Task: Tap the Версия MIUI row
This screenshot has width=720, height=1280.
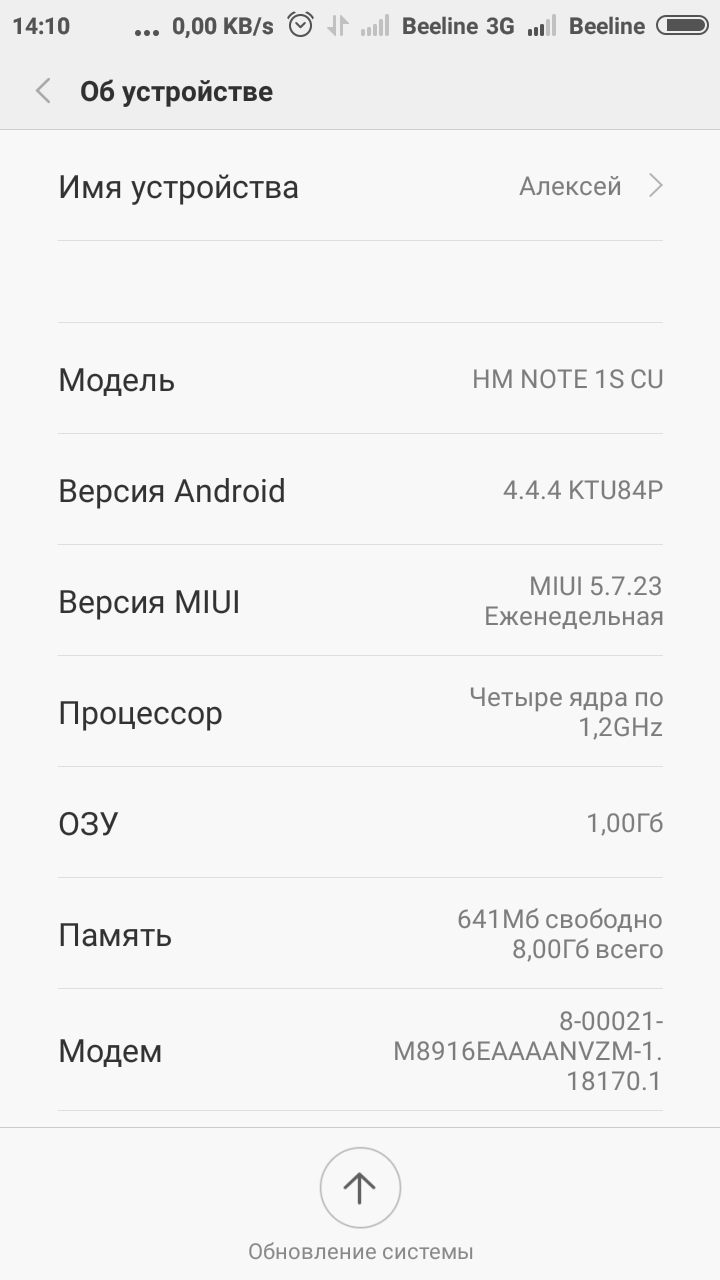Action: pyautogui.click(x=360, y=601)
